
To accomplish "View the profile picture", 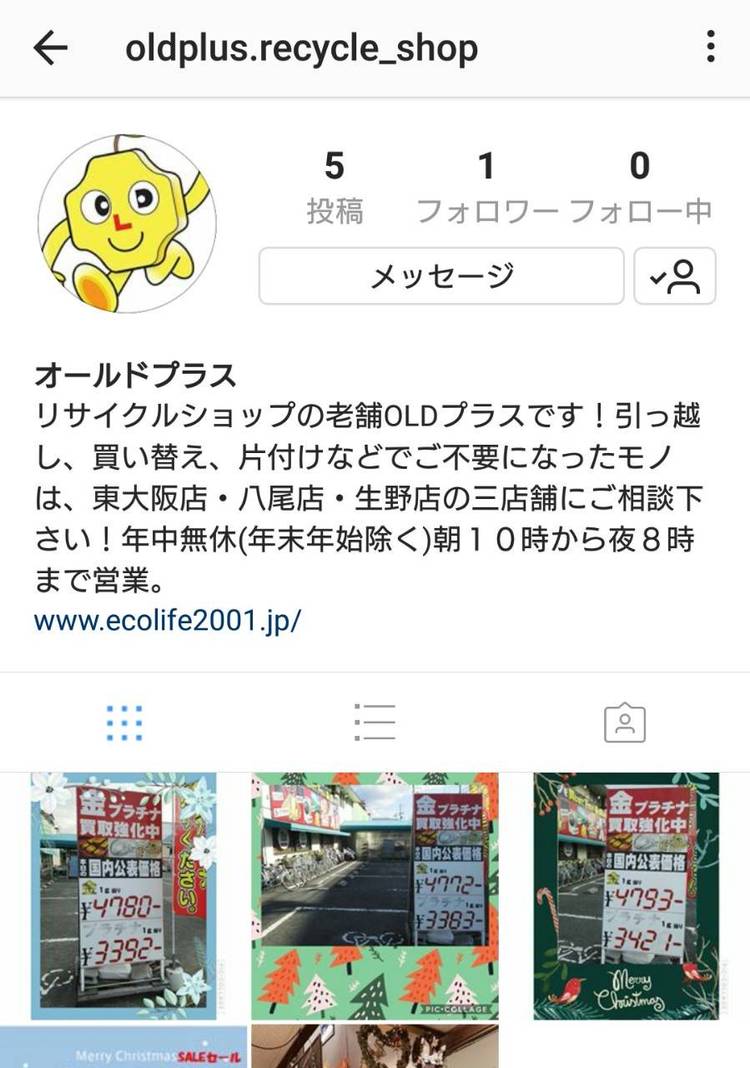I will tap(126, 223).
